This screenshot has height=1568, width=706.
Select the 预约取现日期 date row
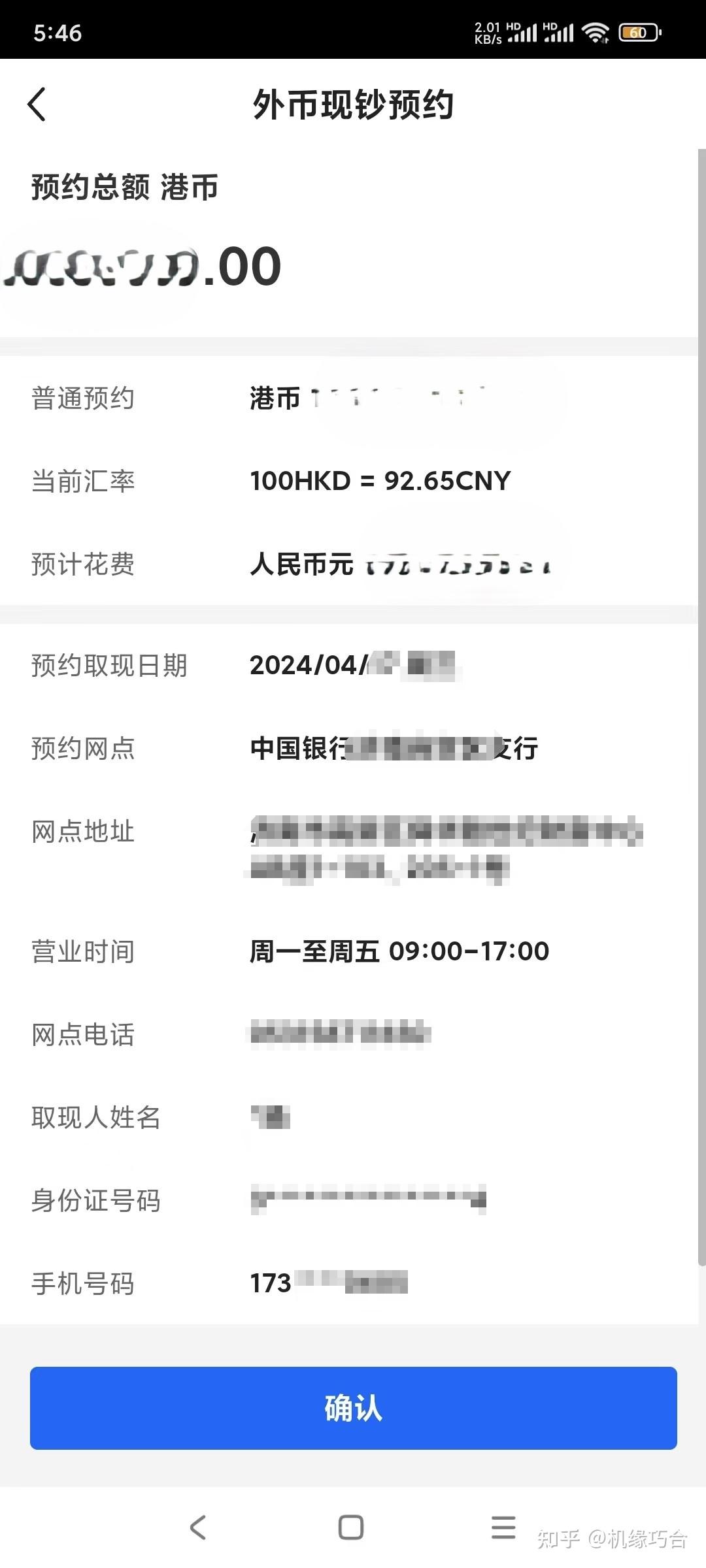coord(353,666)
